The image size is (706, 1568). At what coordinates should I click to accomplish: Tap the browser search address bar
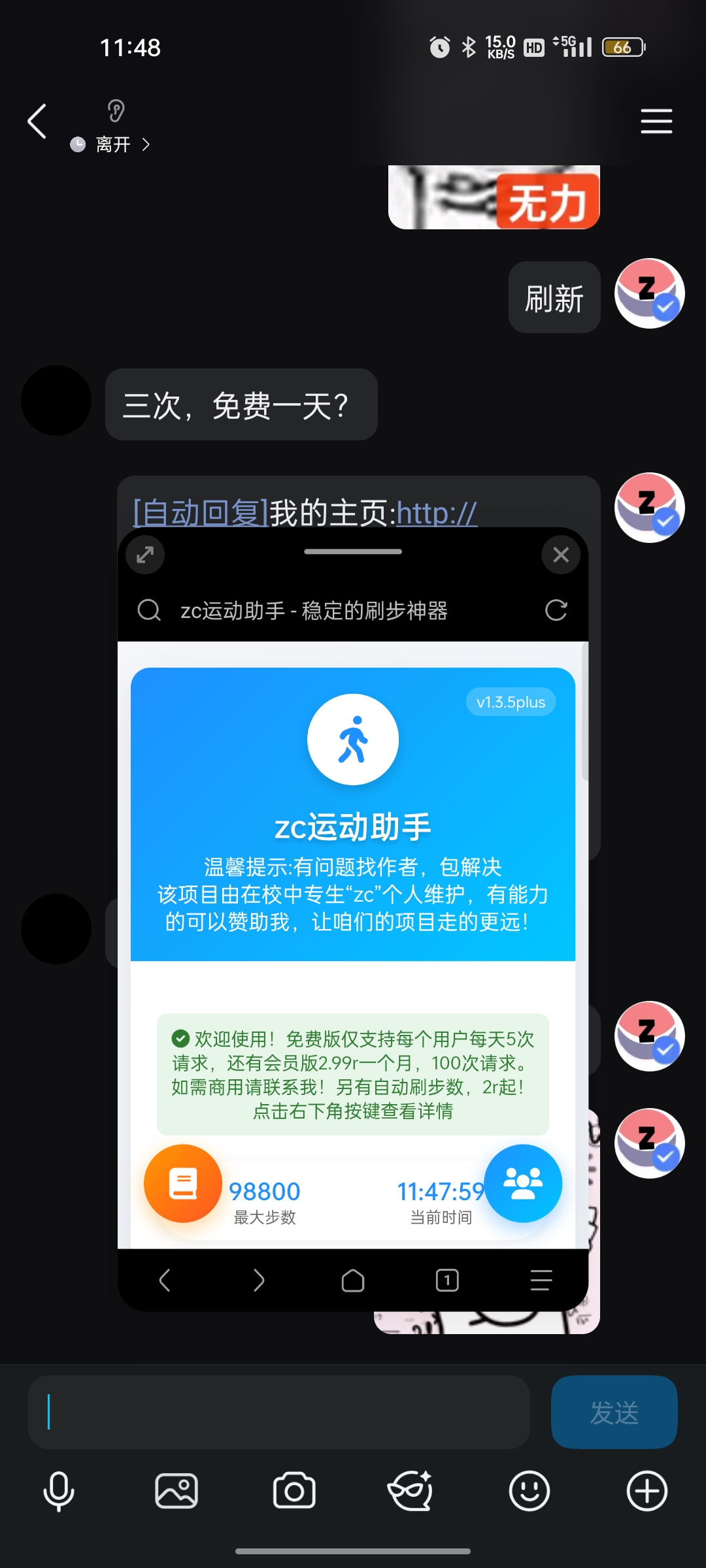pos(340,610)
